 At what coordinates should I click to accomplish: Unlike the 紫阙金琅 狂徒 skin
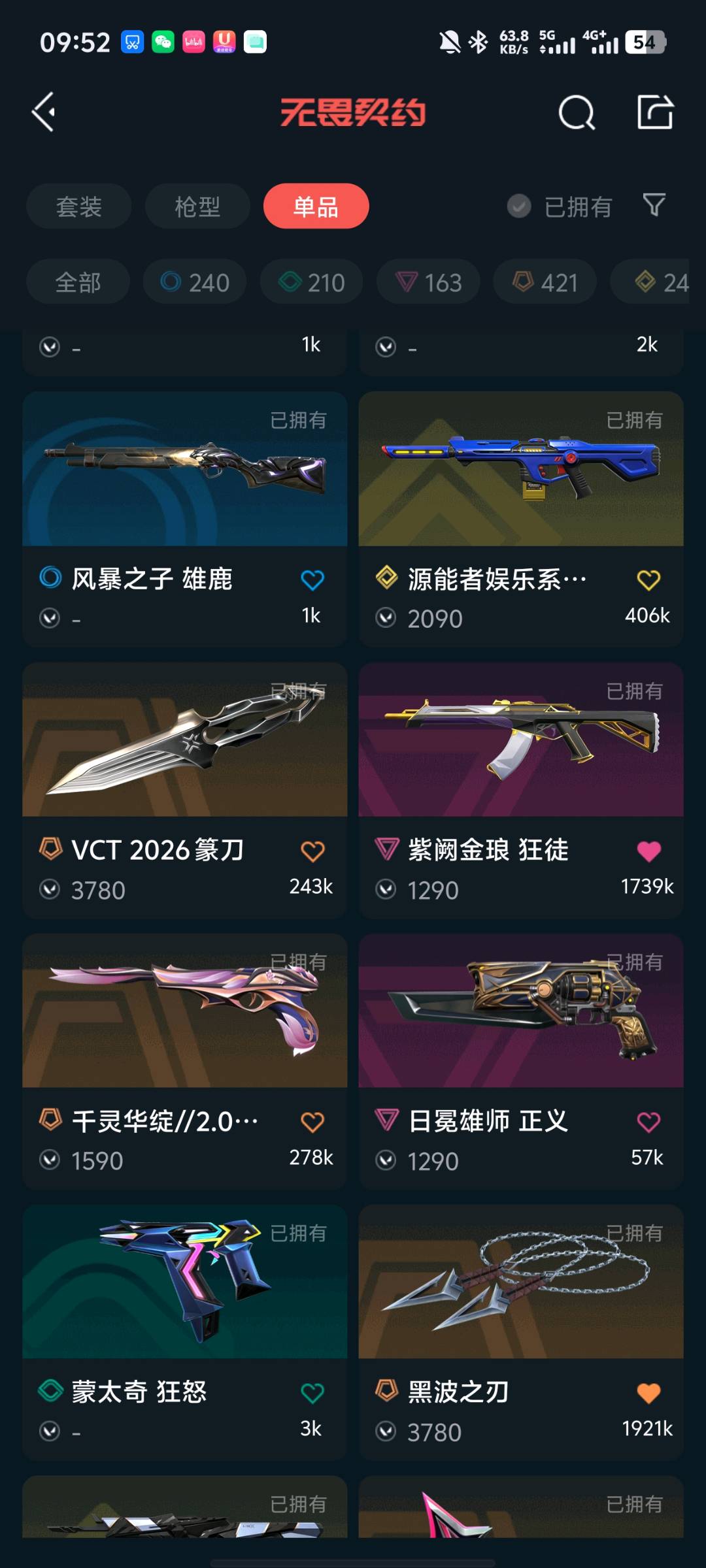[648, 851]
